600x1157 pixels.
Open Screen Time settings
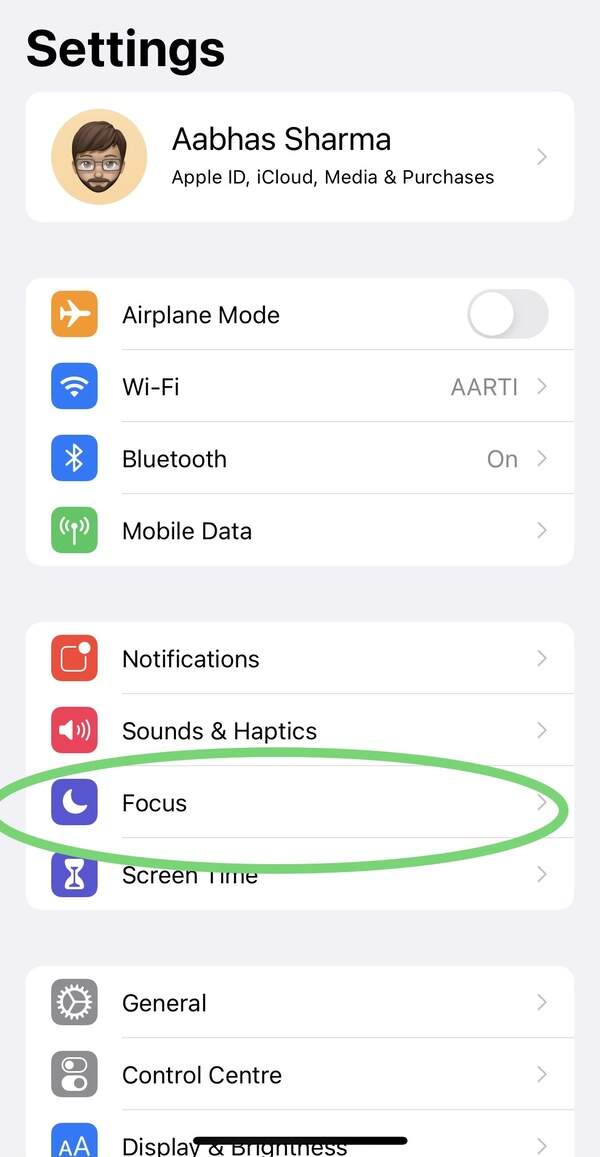[x=300, y=875]
